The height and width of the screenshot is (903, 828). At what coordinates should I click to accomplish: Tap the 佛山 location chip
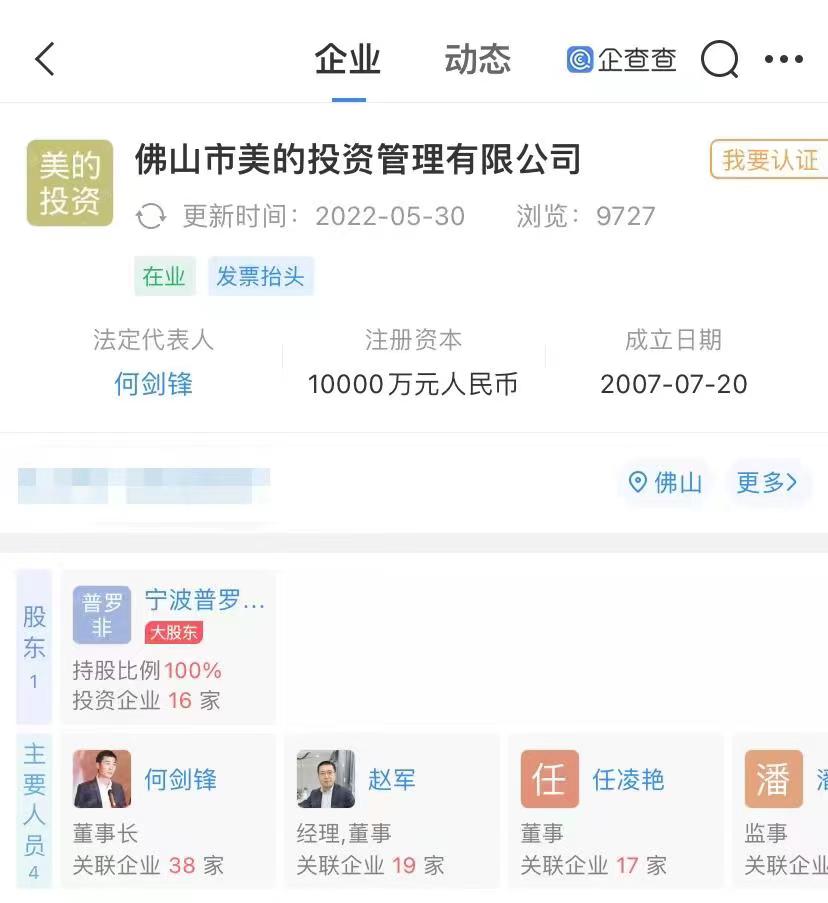(x=665, y=483)
